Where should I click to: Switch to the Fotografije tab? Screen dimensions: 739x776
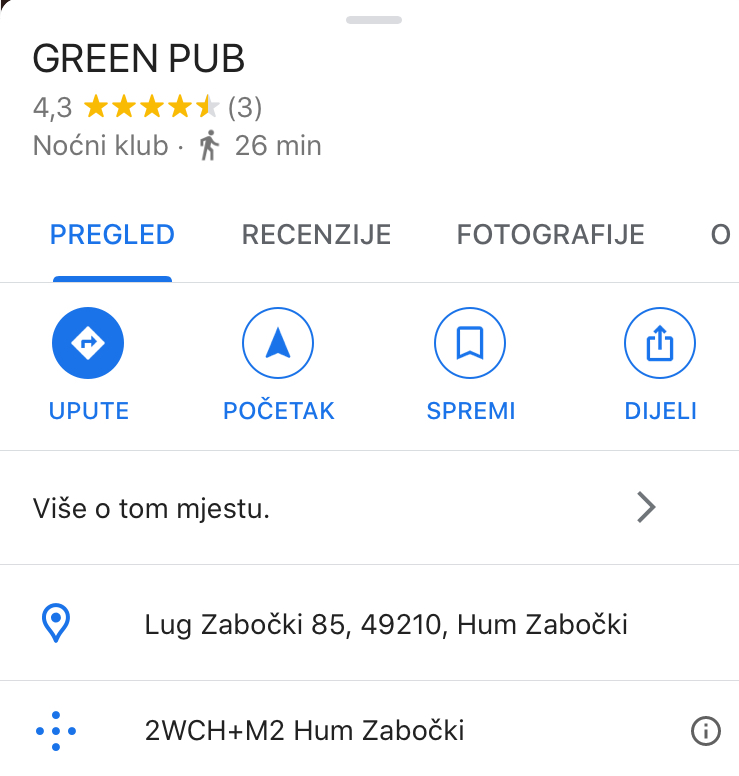click(550, 236)
